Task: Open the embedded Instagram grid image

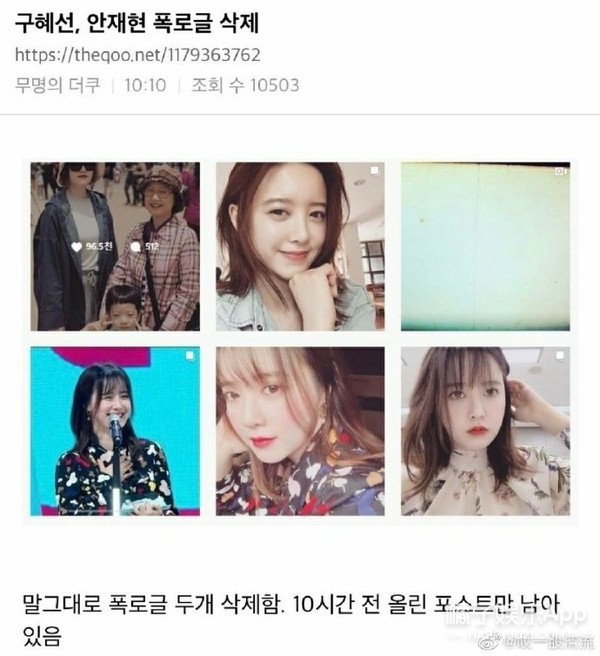Action: [300, 338]
